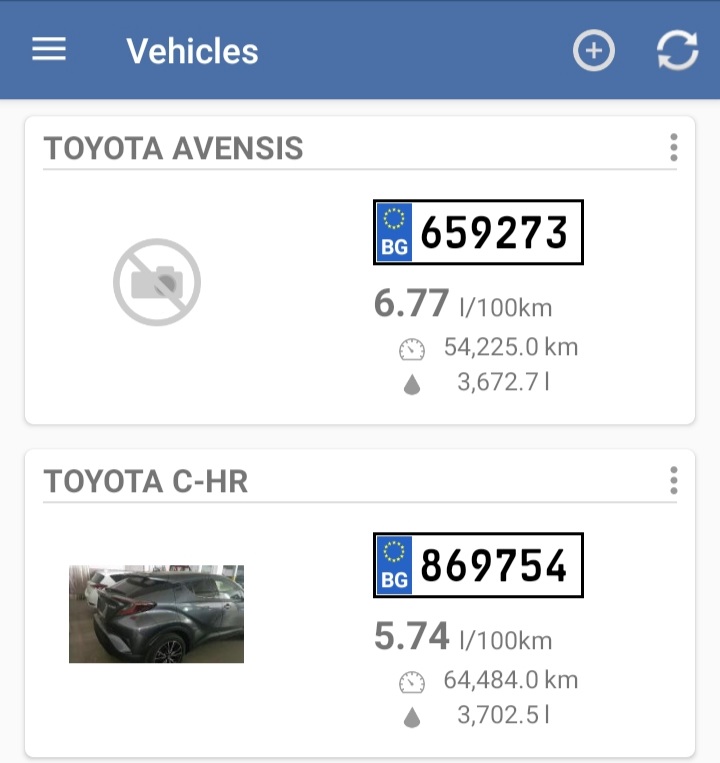Screen dimensions: 720x763
Task: Open Toyota Avensis overflow options
Action: click(x=674, y=148)
